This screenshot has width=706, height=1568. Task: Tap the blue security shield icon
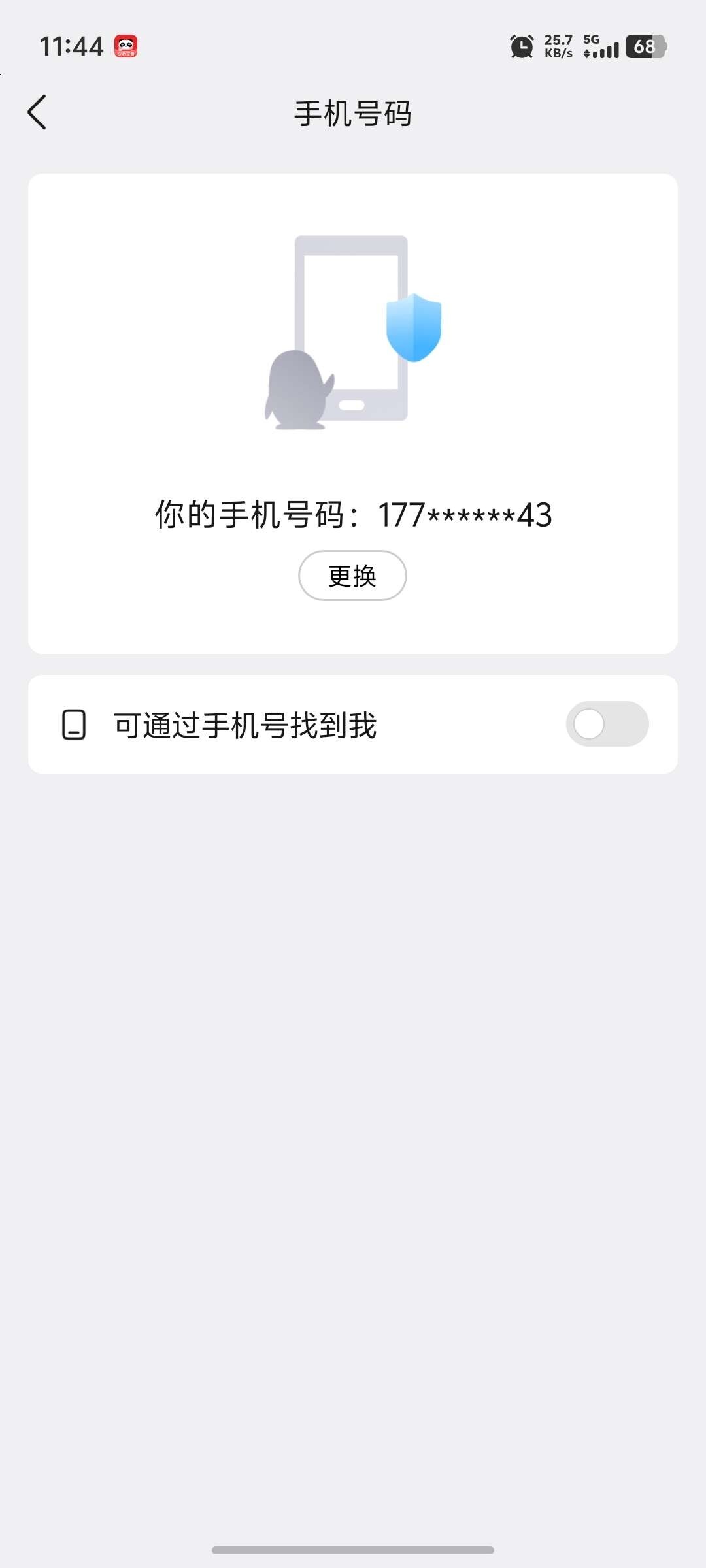coord(412,327)
